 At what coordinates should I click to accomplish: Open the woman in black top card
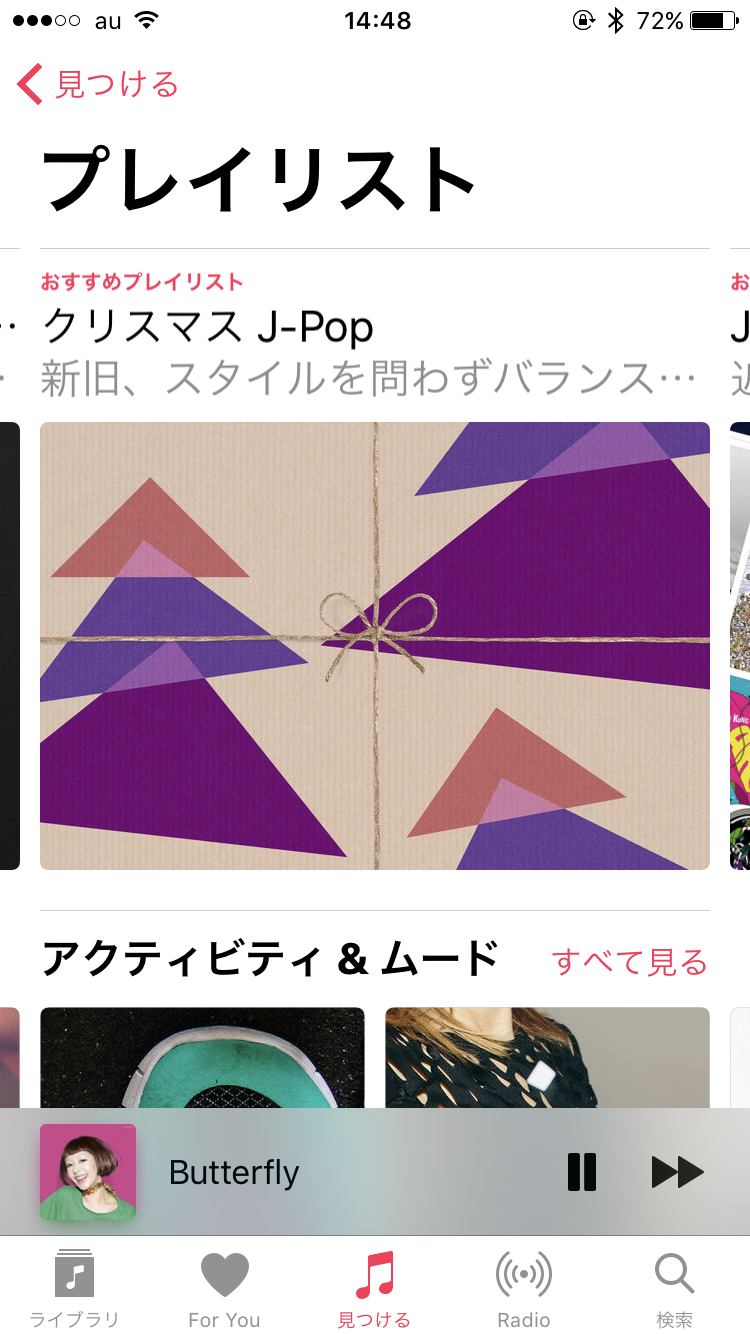point(547,1057)
